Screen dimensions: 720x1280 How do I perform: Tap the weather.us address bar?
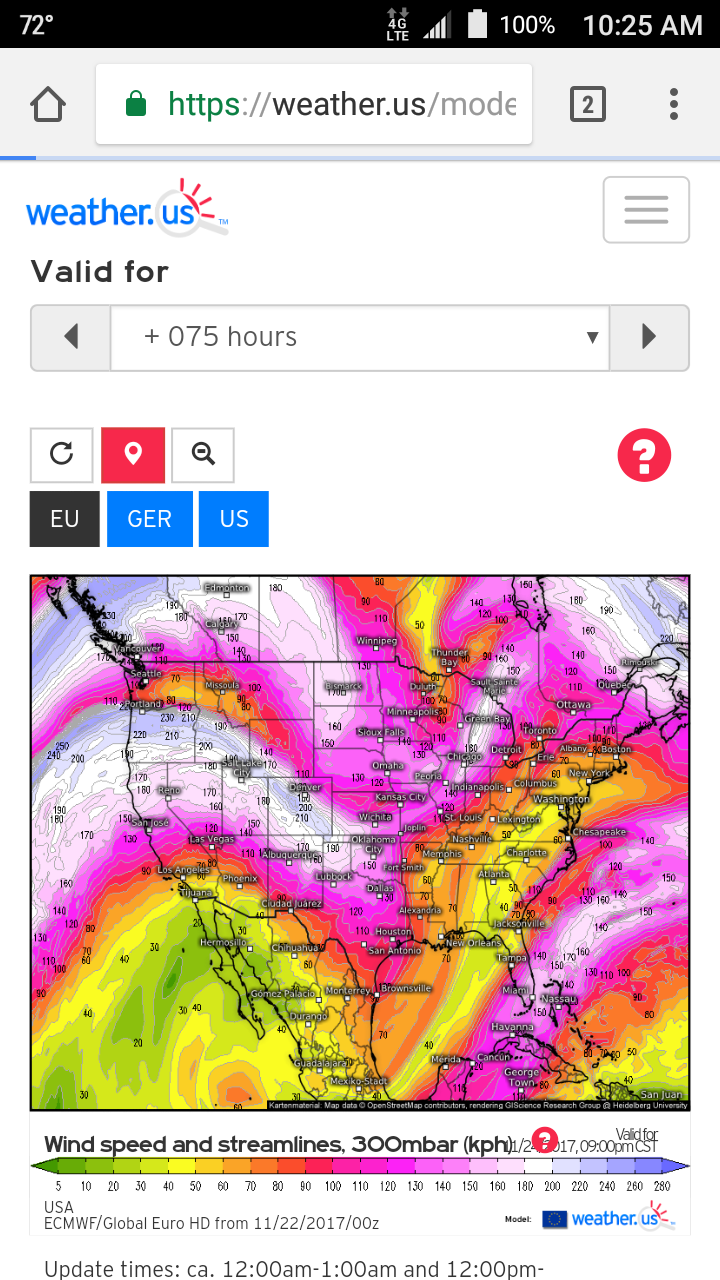click(x=314, y=104)
